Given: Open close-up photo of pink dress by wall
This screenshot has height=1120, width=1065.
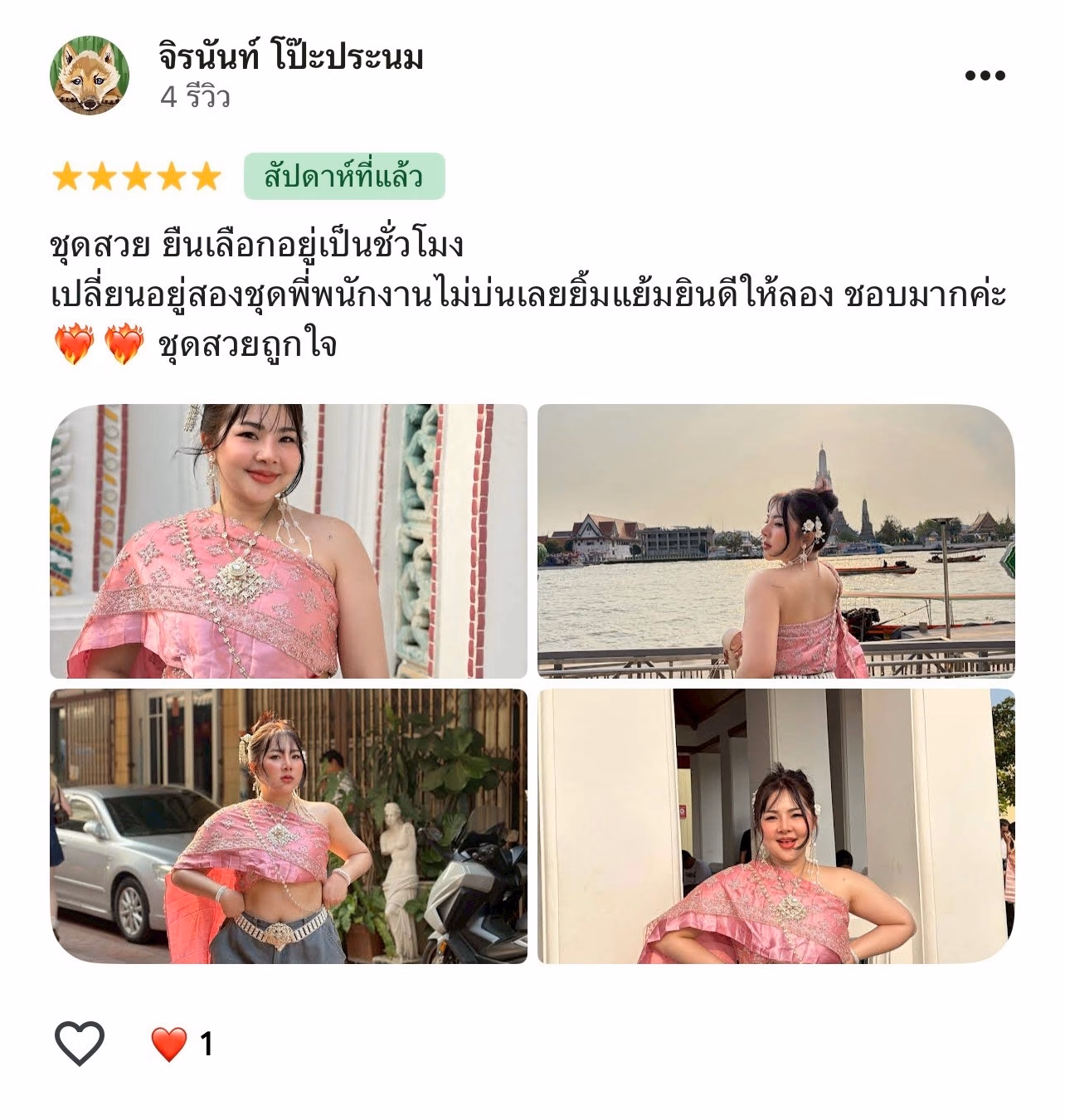Looking at the screenshot, I should (289, 541).
